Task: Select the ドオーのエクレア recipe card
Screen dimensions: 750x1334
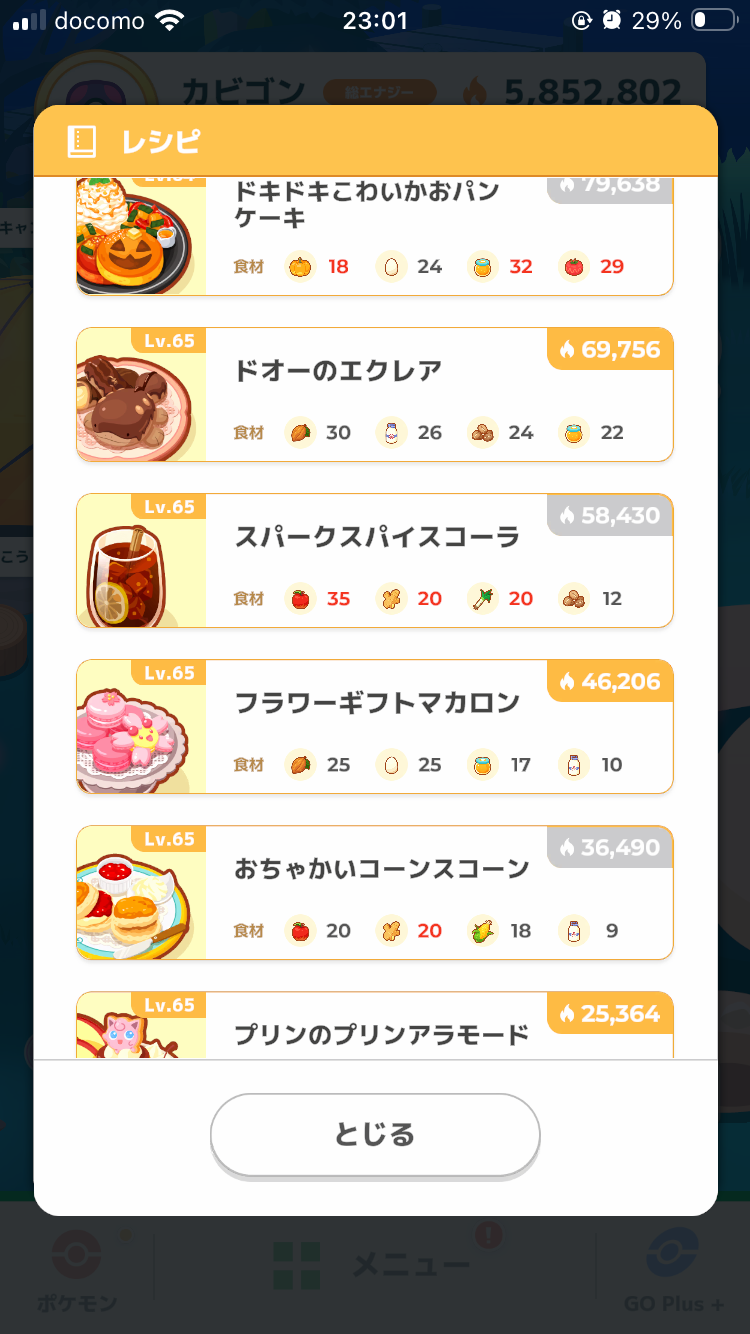Action: [x=375, y=395]
